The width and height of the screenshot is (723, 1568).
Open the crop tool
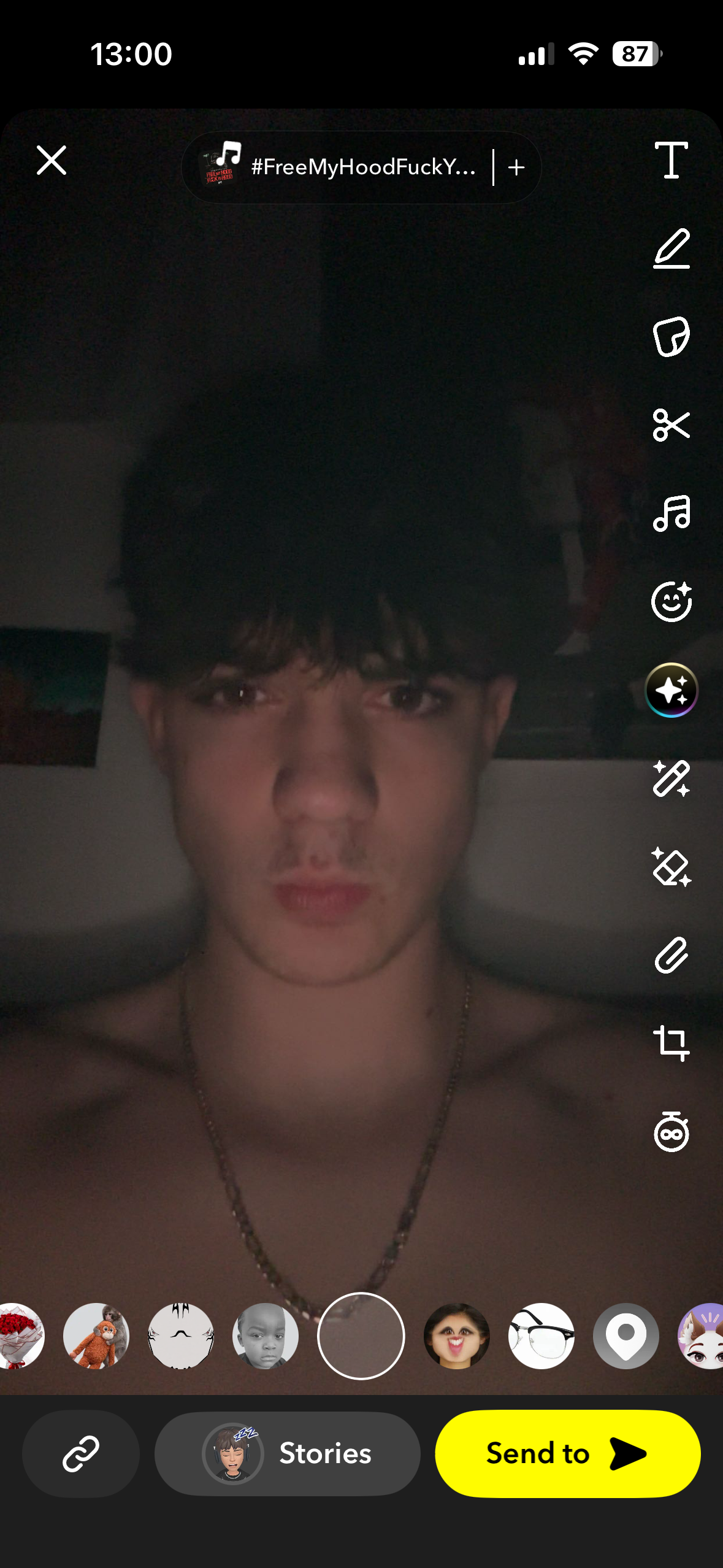pos(671,1043)
